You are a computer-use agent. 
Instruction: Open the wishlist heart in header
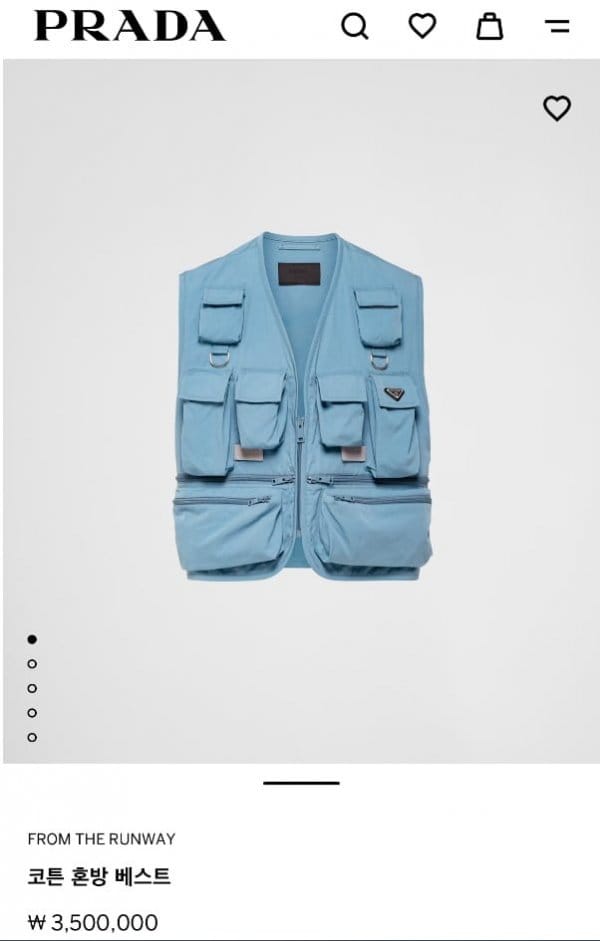[422, 27]
